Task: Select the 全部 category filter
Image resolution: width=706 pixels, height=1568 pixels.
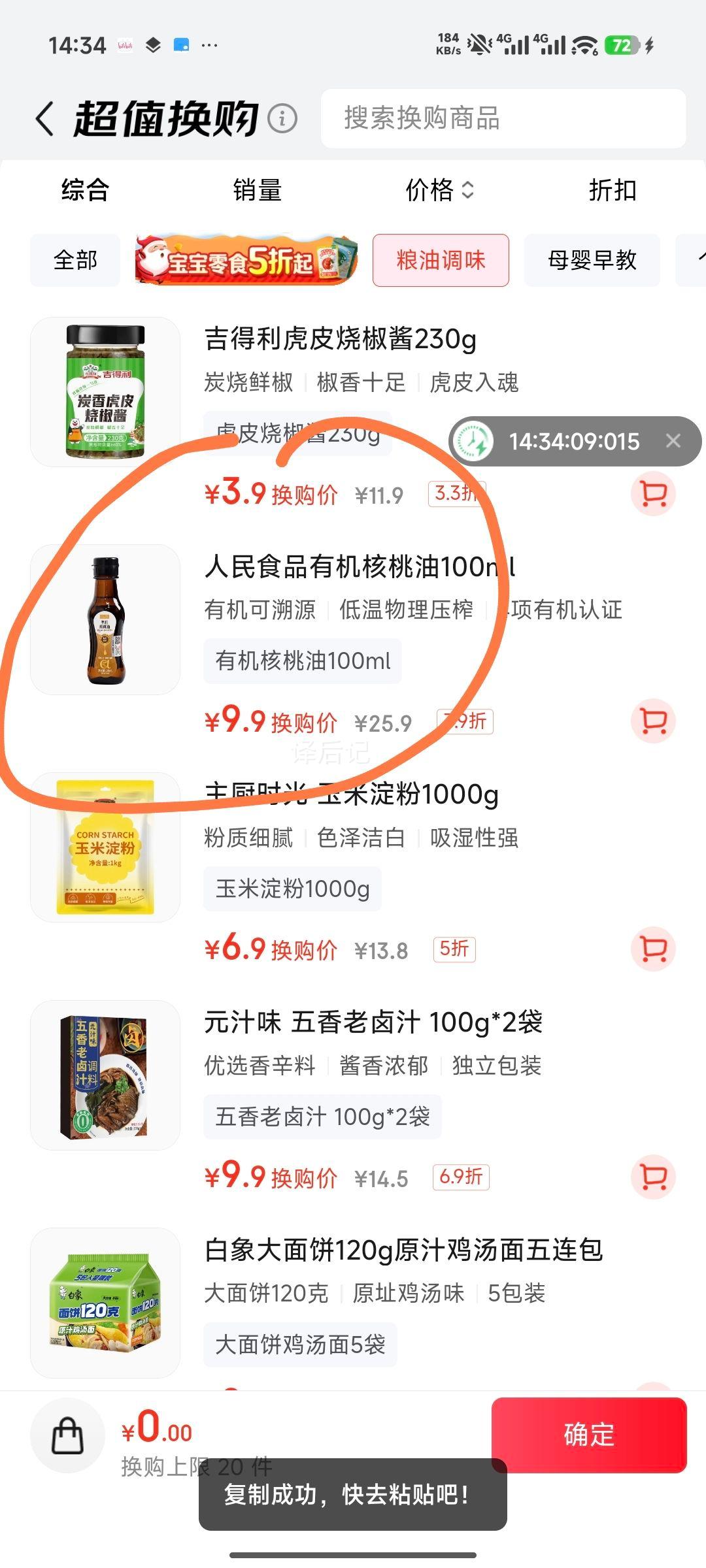Action: coord(75,260)
